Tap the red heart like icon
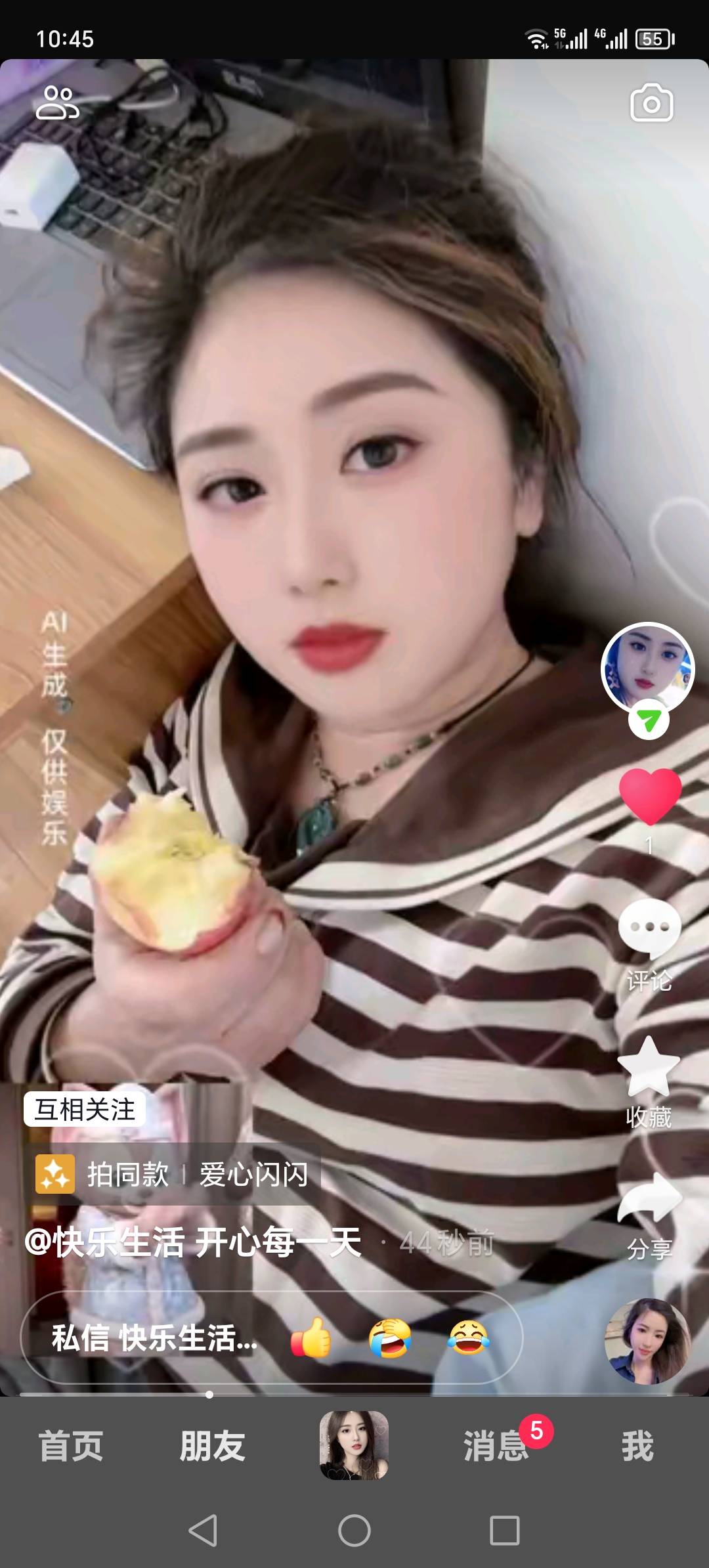 (650, 795)
